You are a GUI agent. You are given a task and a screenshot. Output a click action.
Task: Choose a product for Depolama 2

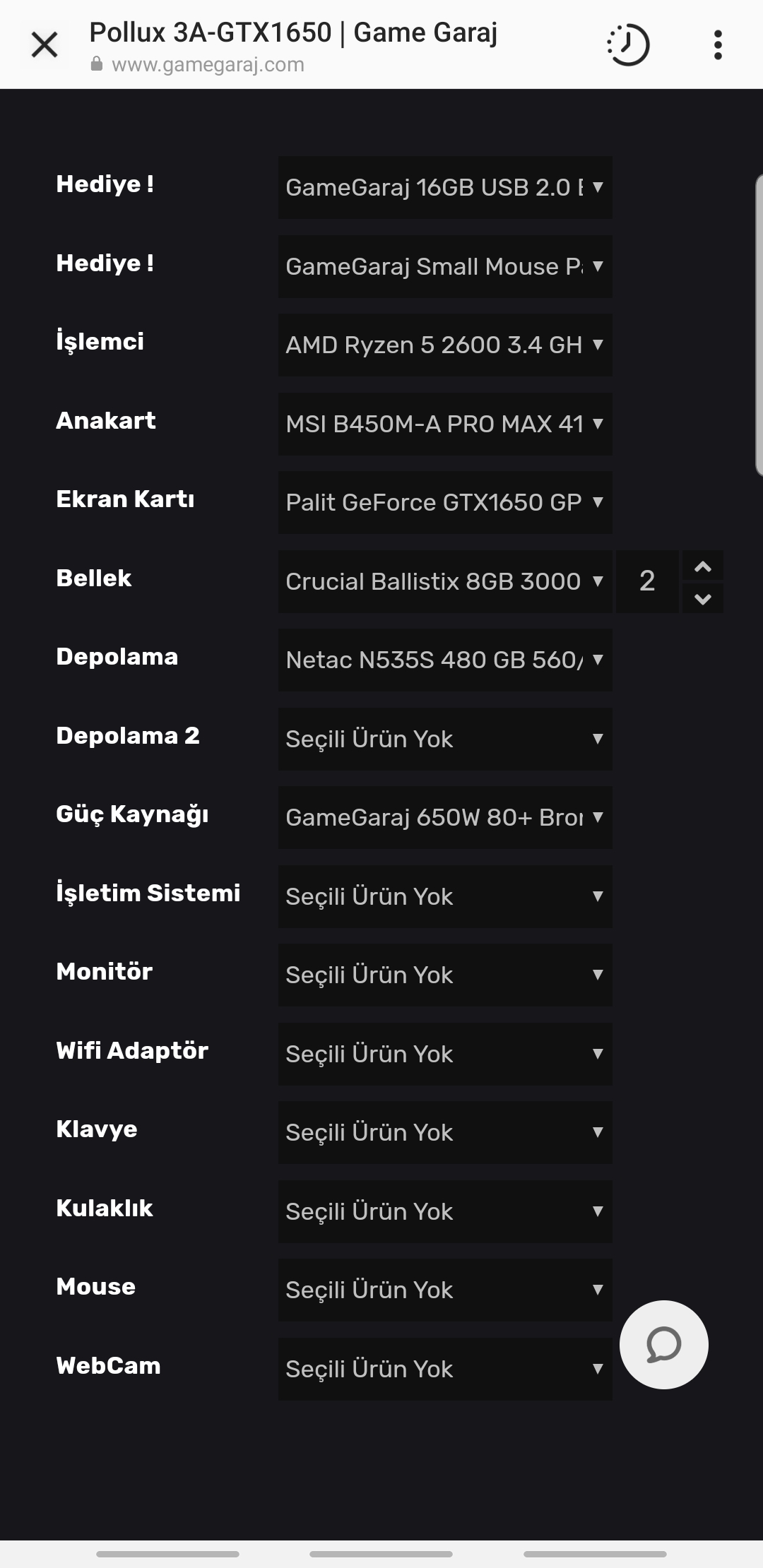(x=445, y=739)
